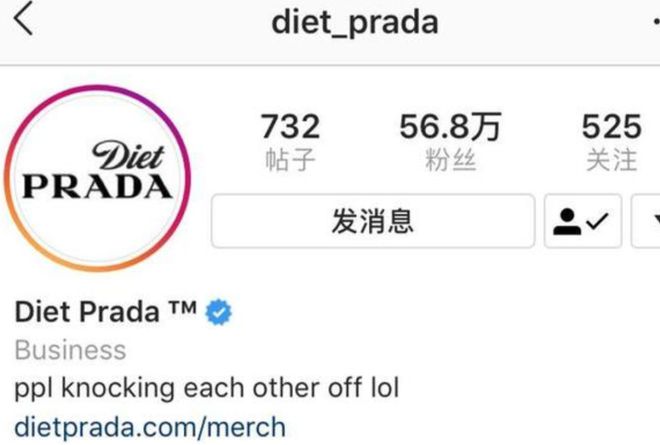Tap the 发消息 message button

point(372,221)
